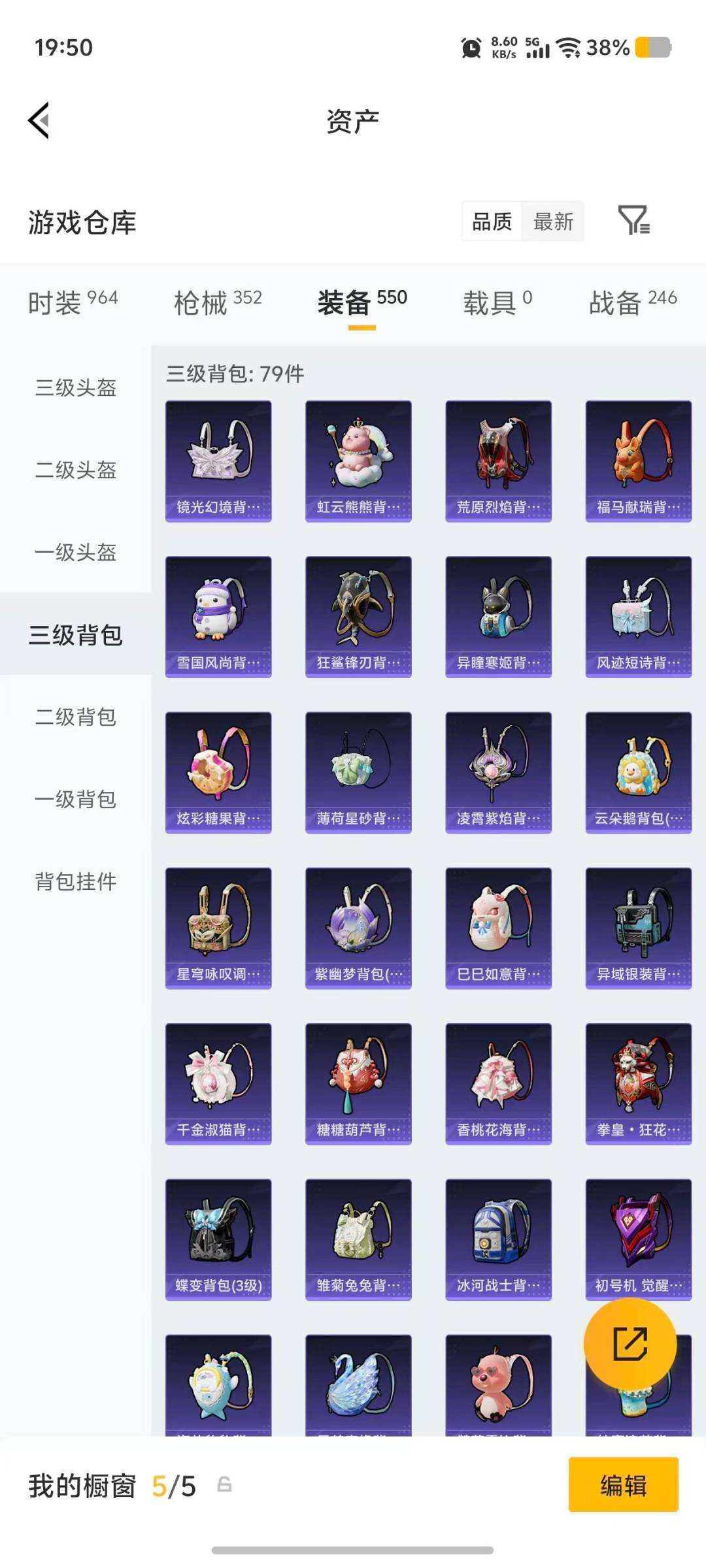Viewport: 706px width, 1568px height.
Task: Choose the 一级头盔 category
Action: [76, 552]
